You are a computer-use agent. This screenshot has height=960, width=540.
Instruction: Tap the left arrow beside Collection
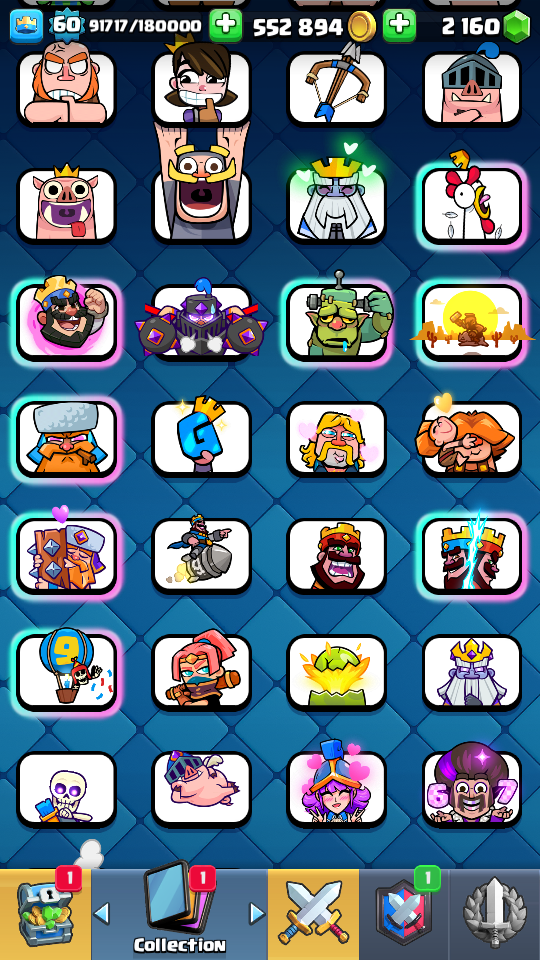(x=102, y=913)
